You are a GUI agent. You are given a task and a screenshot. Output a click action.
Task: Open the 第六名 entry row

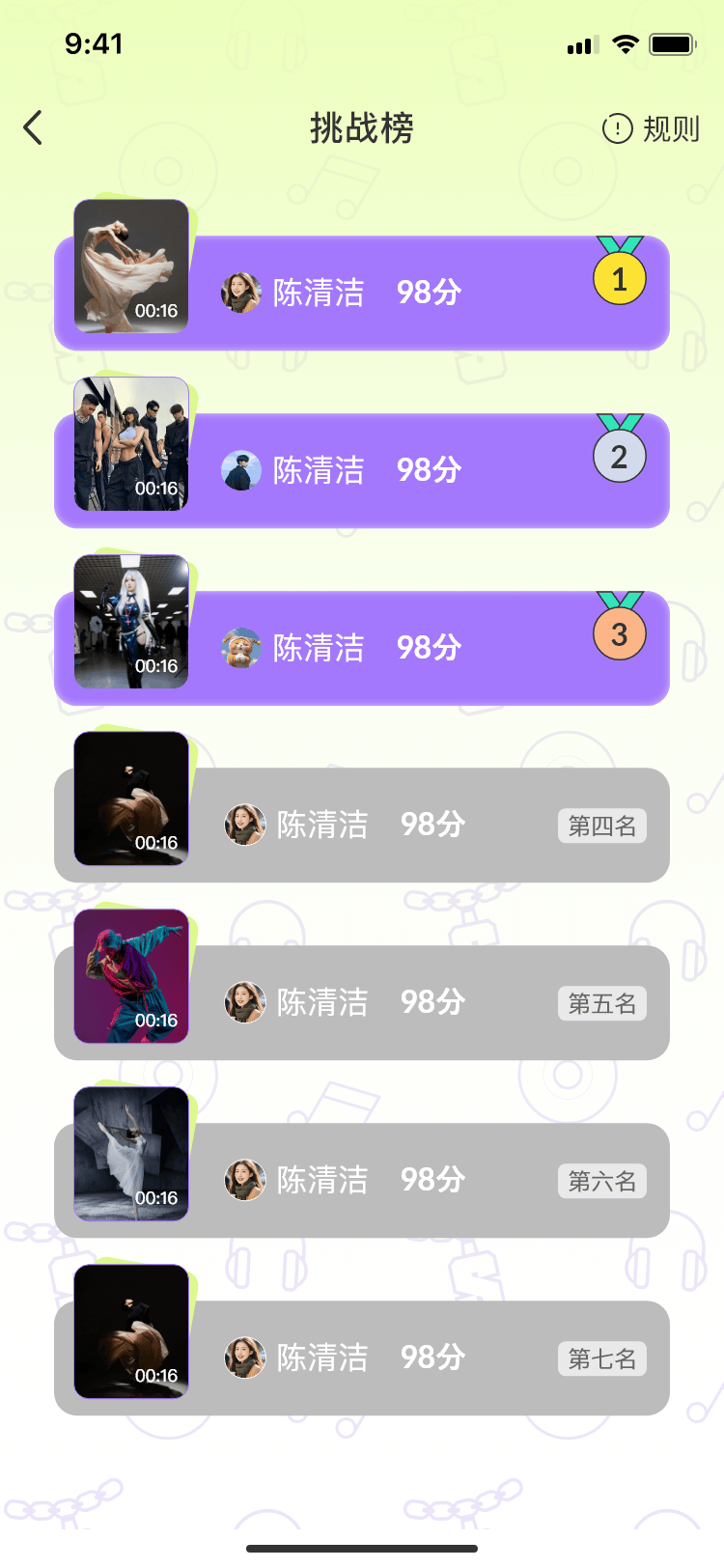click(x=425, y=1180)
